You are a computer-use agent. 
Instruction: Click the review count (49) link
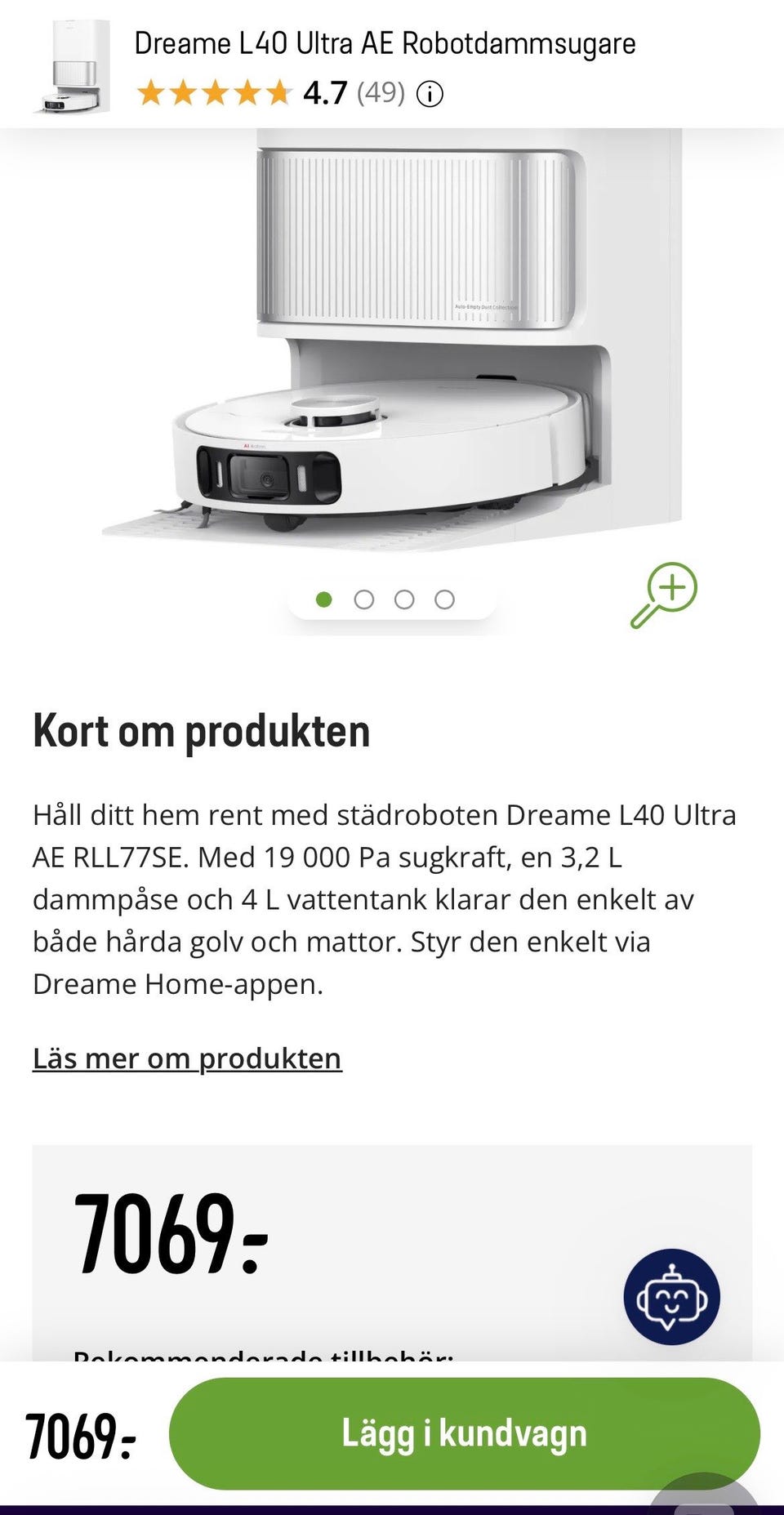(380, 93)
